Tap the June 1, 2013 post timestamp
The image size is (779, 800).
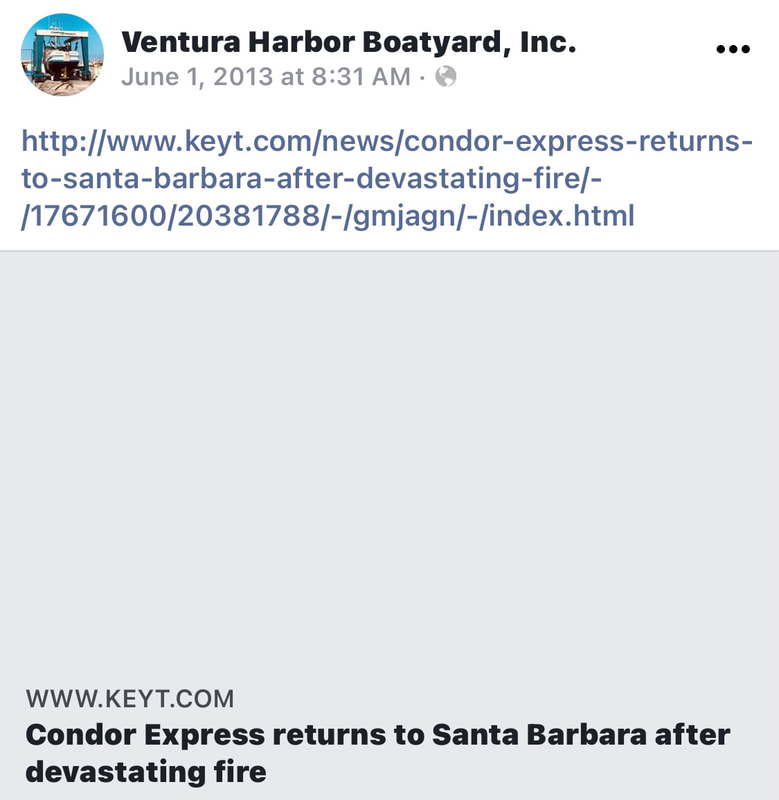tap(265, 77)
